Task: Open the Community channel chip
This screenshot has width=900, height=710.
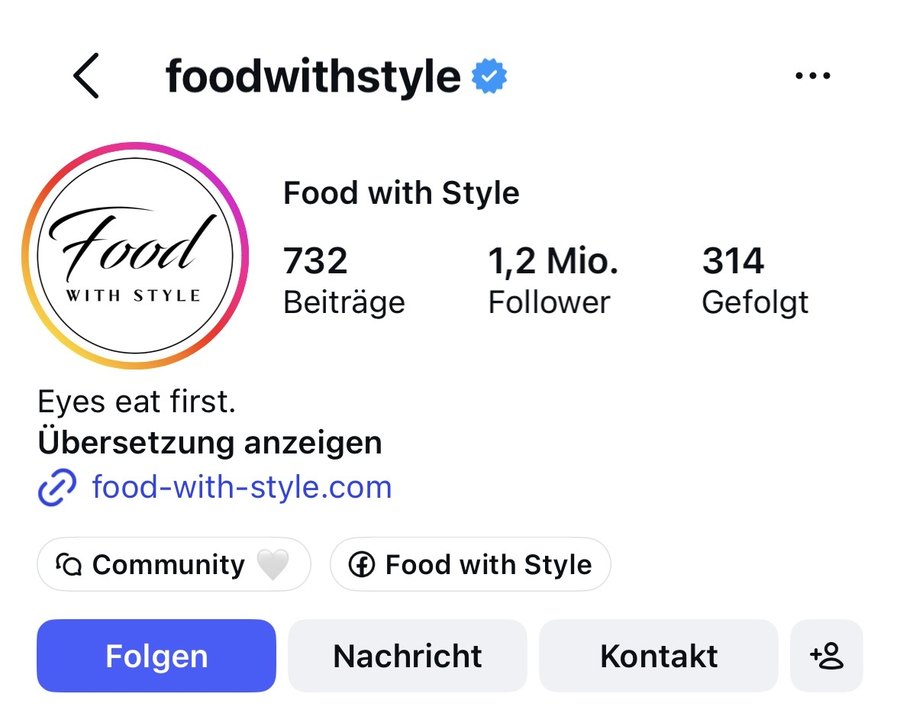Action: coord(174,564)
